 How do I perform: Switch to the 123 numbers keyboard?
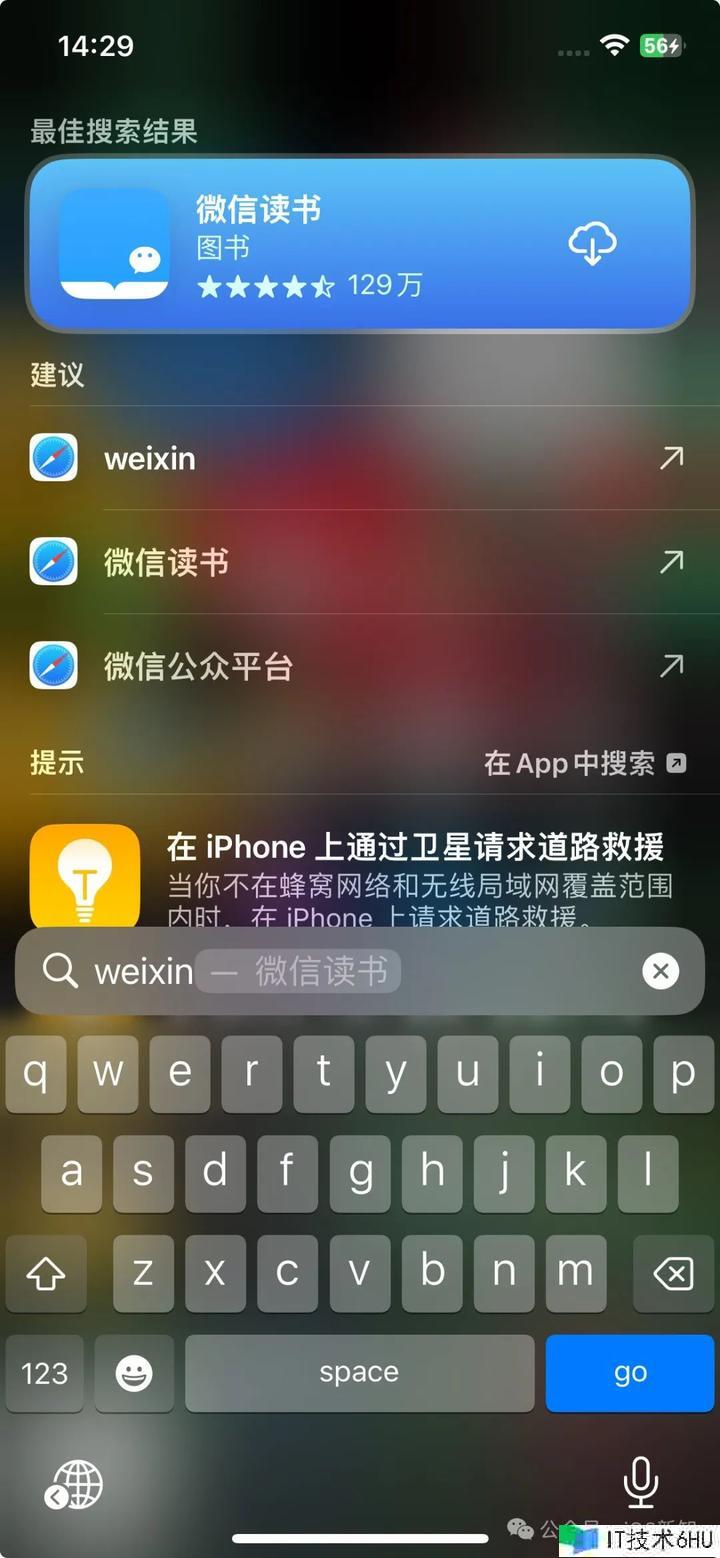point(45,1373)
